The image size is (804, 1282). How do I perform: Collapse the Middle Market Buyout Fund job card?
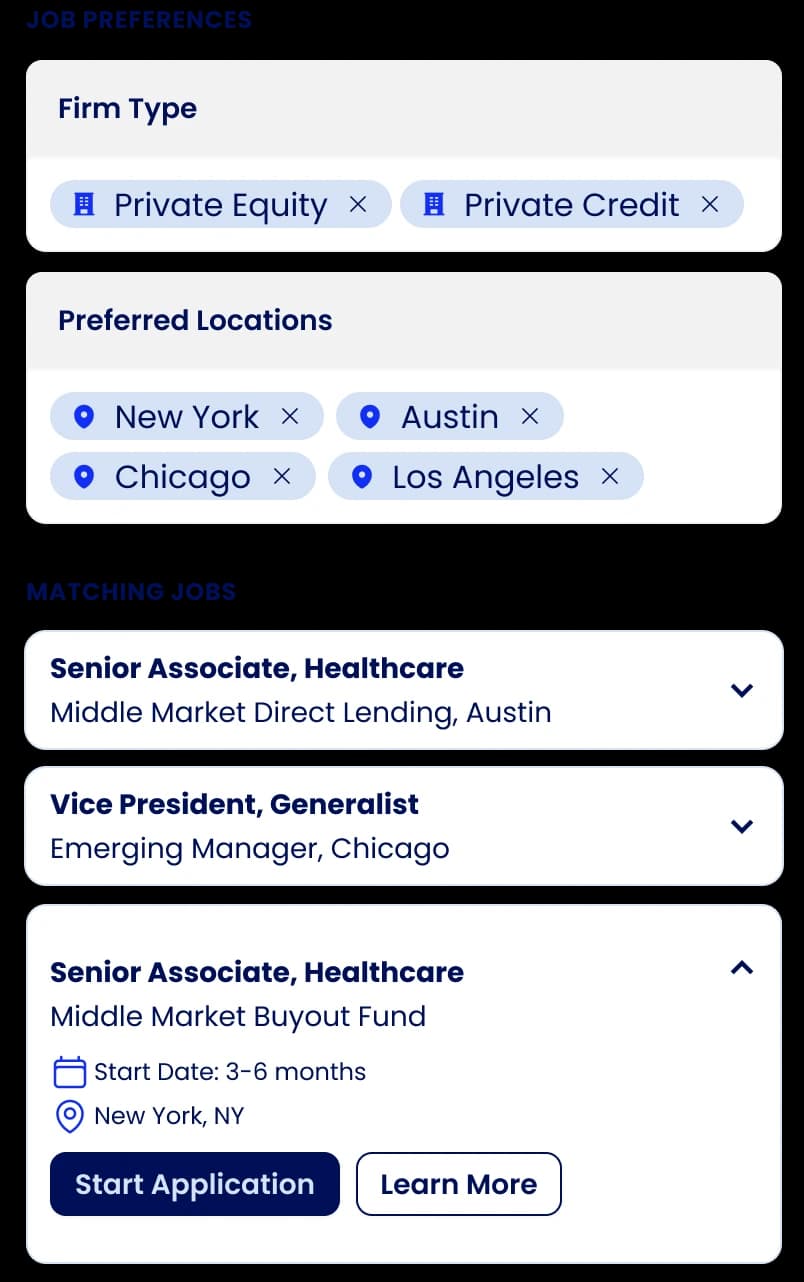click(x=741, y=968)
